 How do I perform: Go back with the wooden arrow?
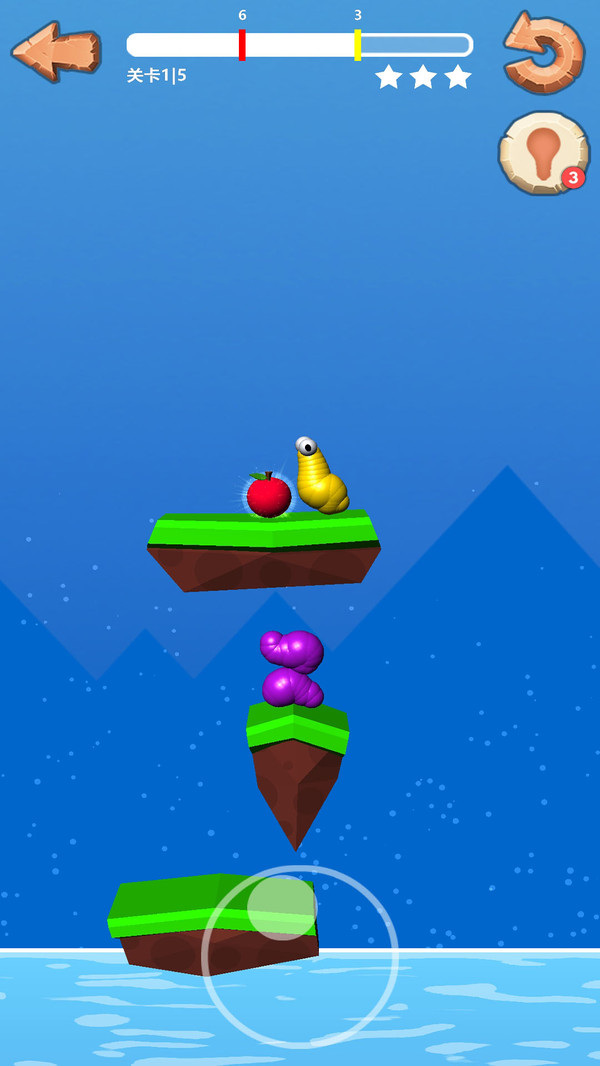55,50
